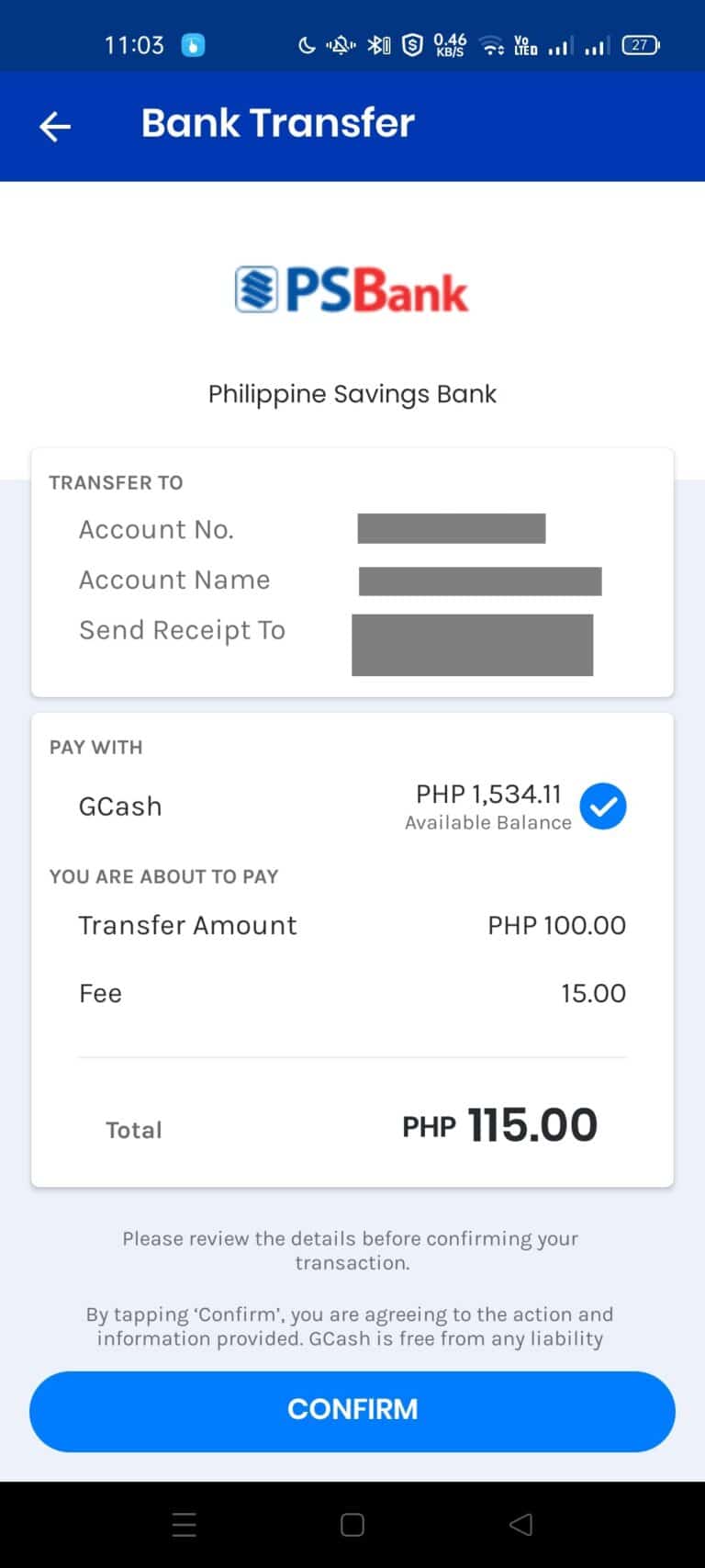Image resolution: width=705 pixels, height=1568 pixels.
Task: Tap the home button in navigation bar
Action: [x=352, y=1524]
